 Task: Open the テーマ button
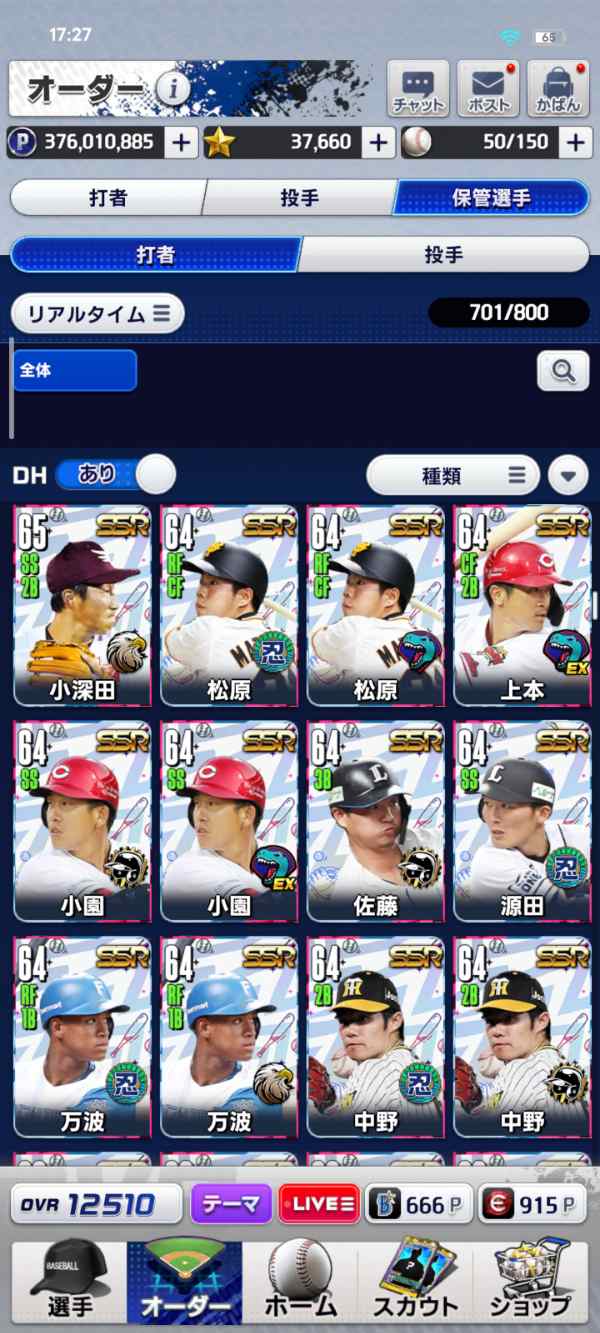tap(231, 1204)
